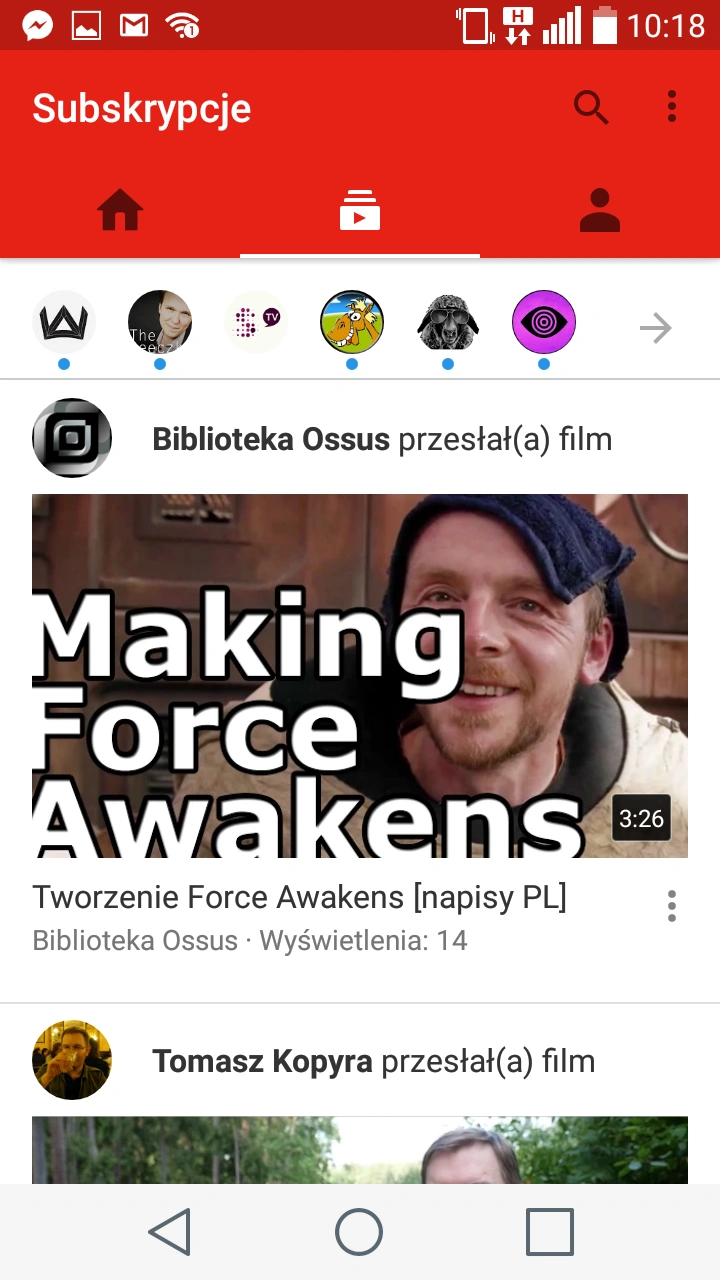Open options for Tworzenie Force Awakens video

point(672,906)
